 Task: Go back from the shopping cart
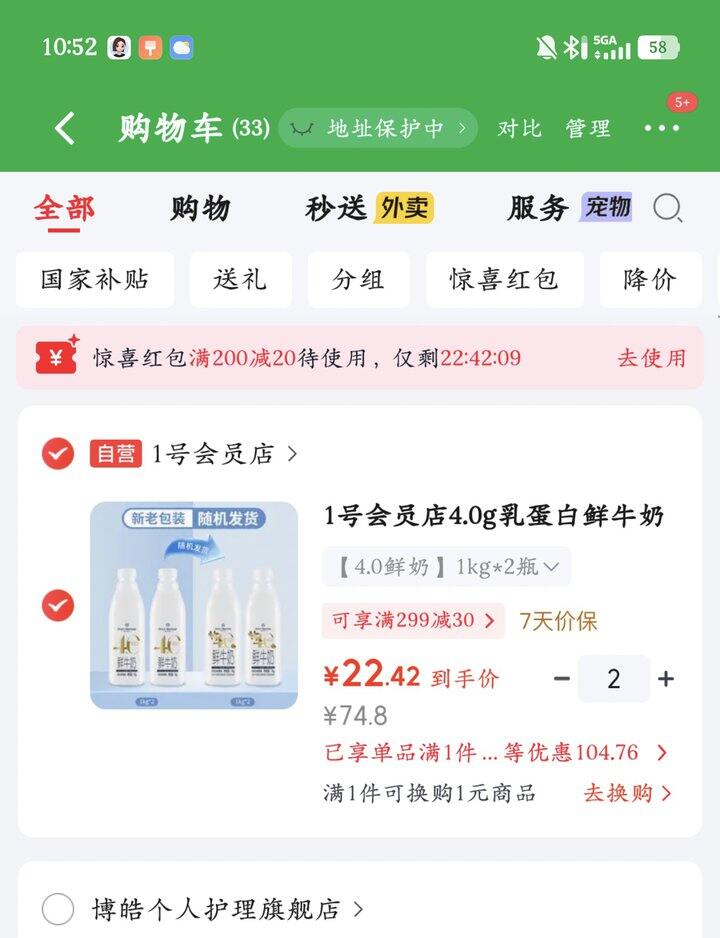coord(65,128)
